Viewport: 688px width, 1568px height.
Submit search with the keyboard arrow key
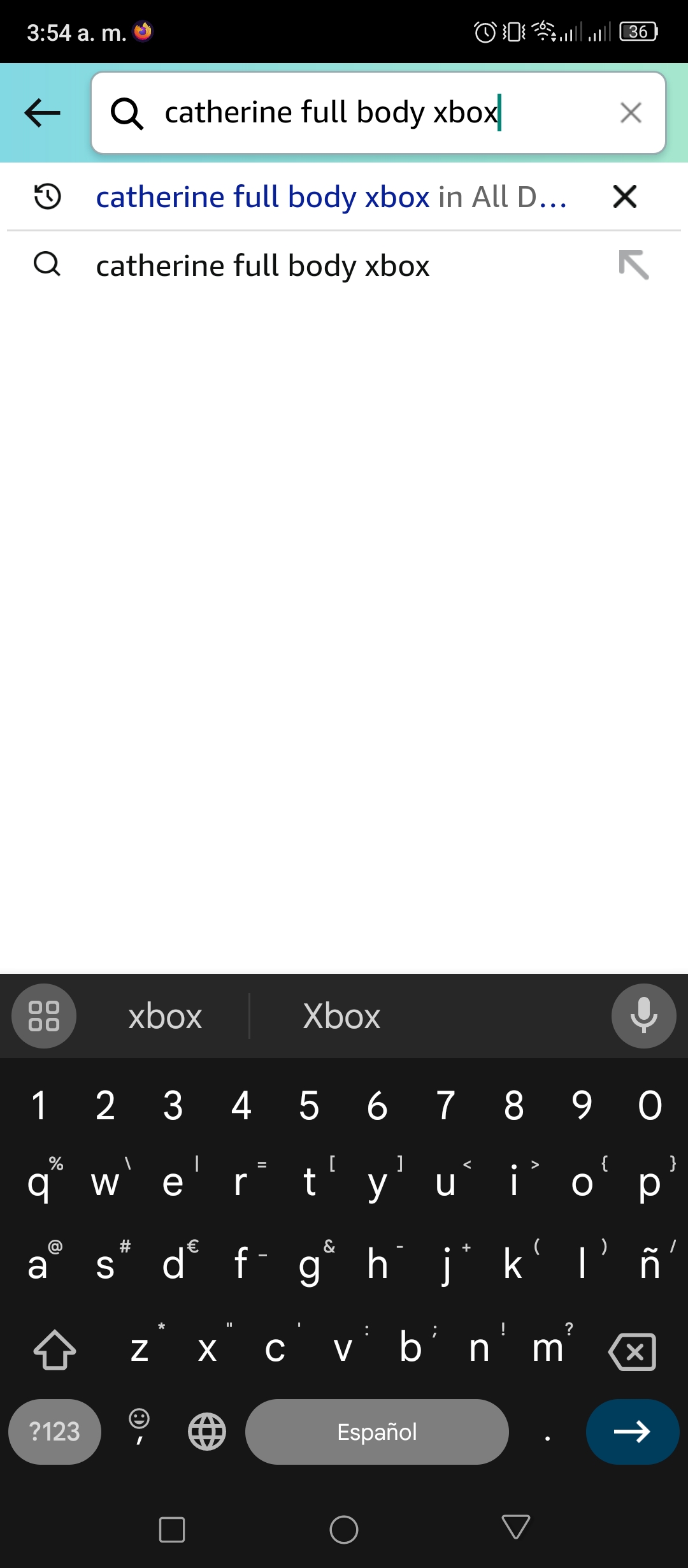pos(632,1432)
